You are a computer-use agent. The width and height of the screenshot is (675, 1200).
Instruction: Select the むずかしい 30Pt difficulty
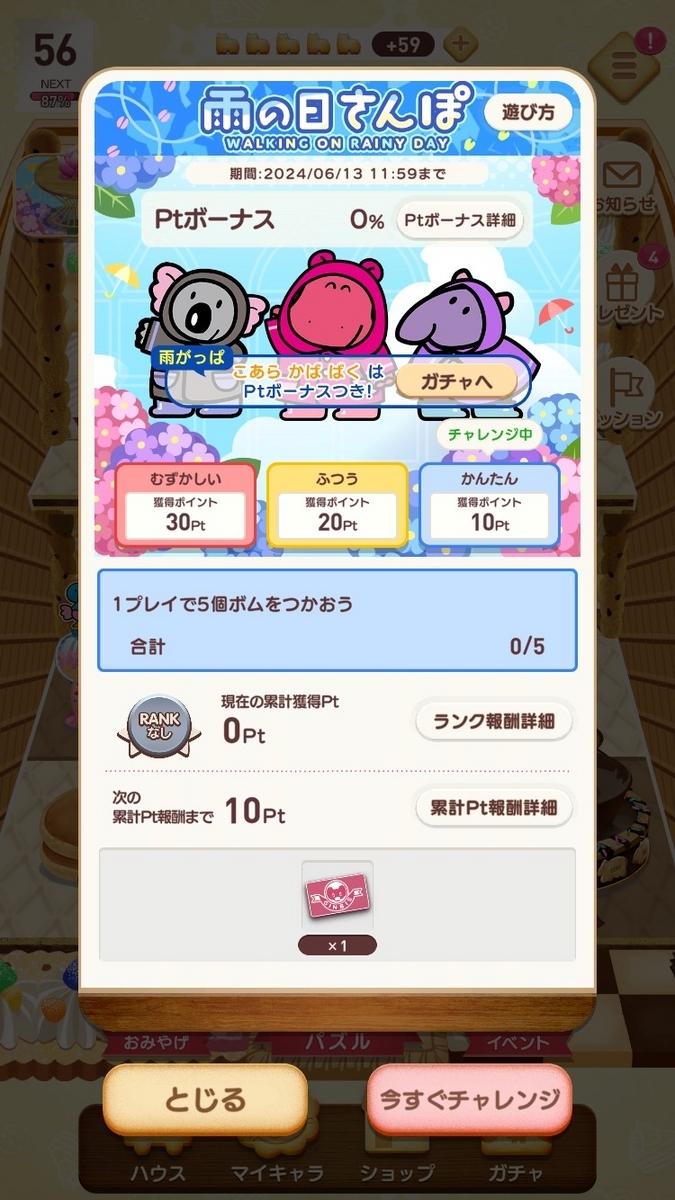click(185, 504)
